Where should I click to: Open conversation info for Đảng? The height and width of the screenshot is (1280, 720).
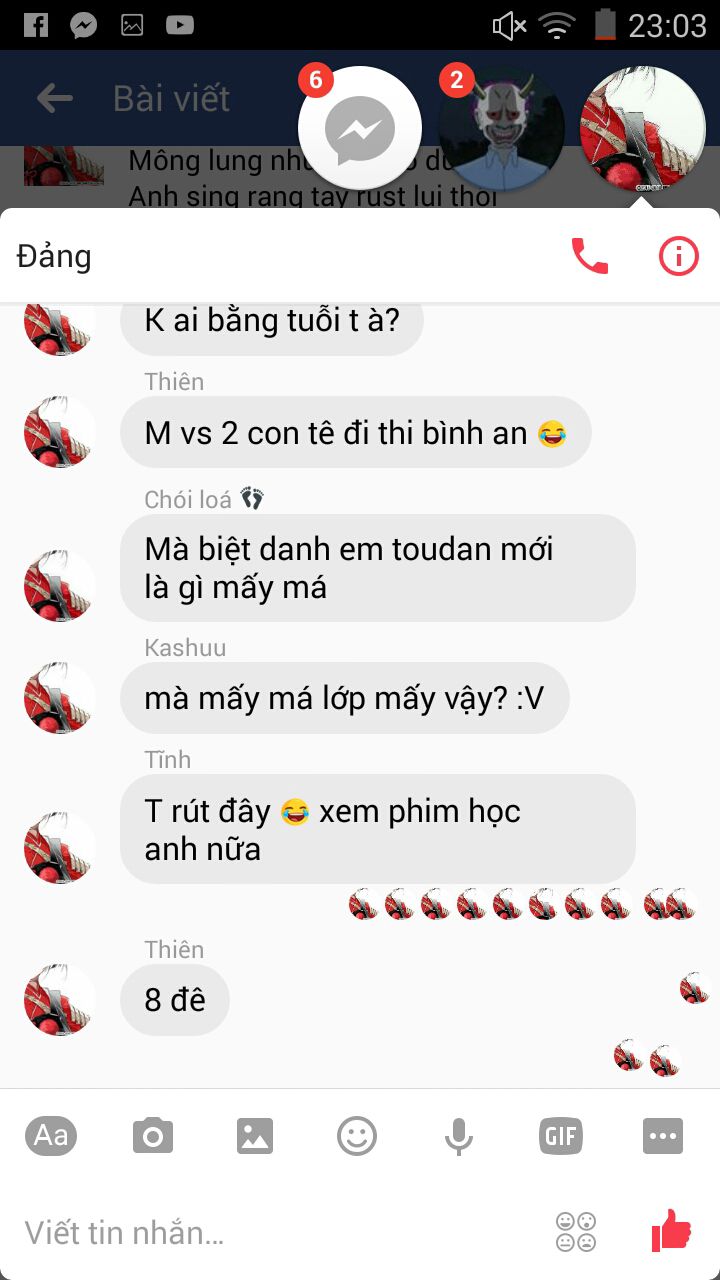point(678,256)
